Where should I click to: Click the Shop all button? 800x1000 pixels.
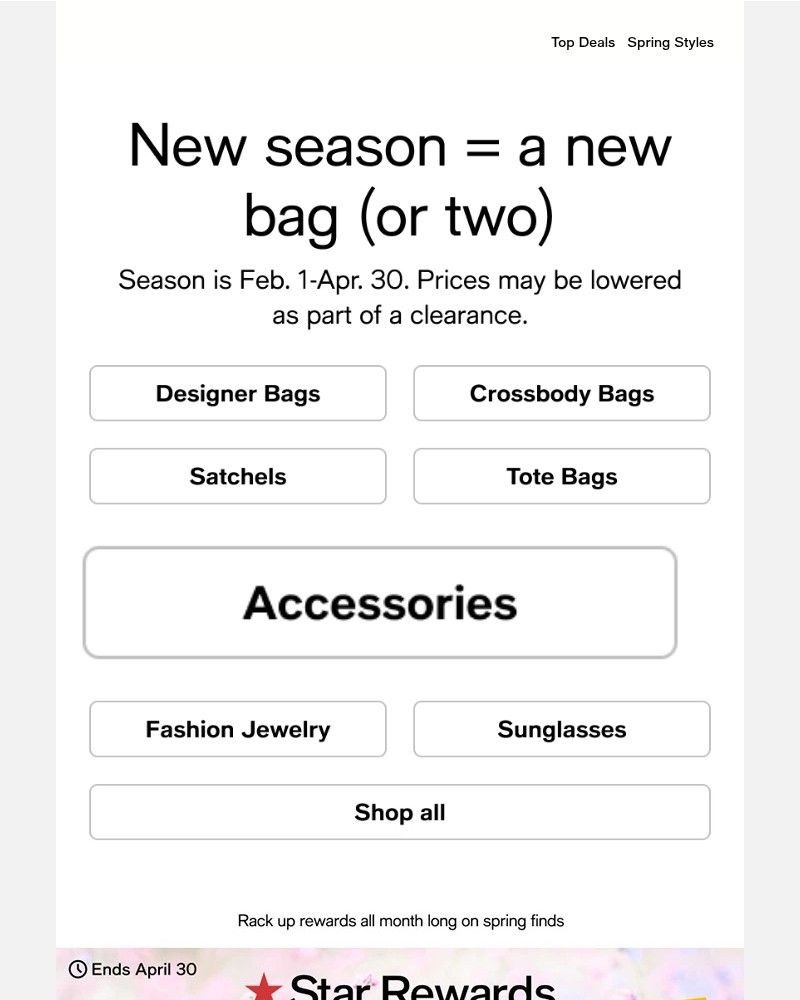399,812
